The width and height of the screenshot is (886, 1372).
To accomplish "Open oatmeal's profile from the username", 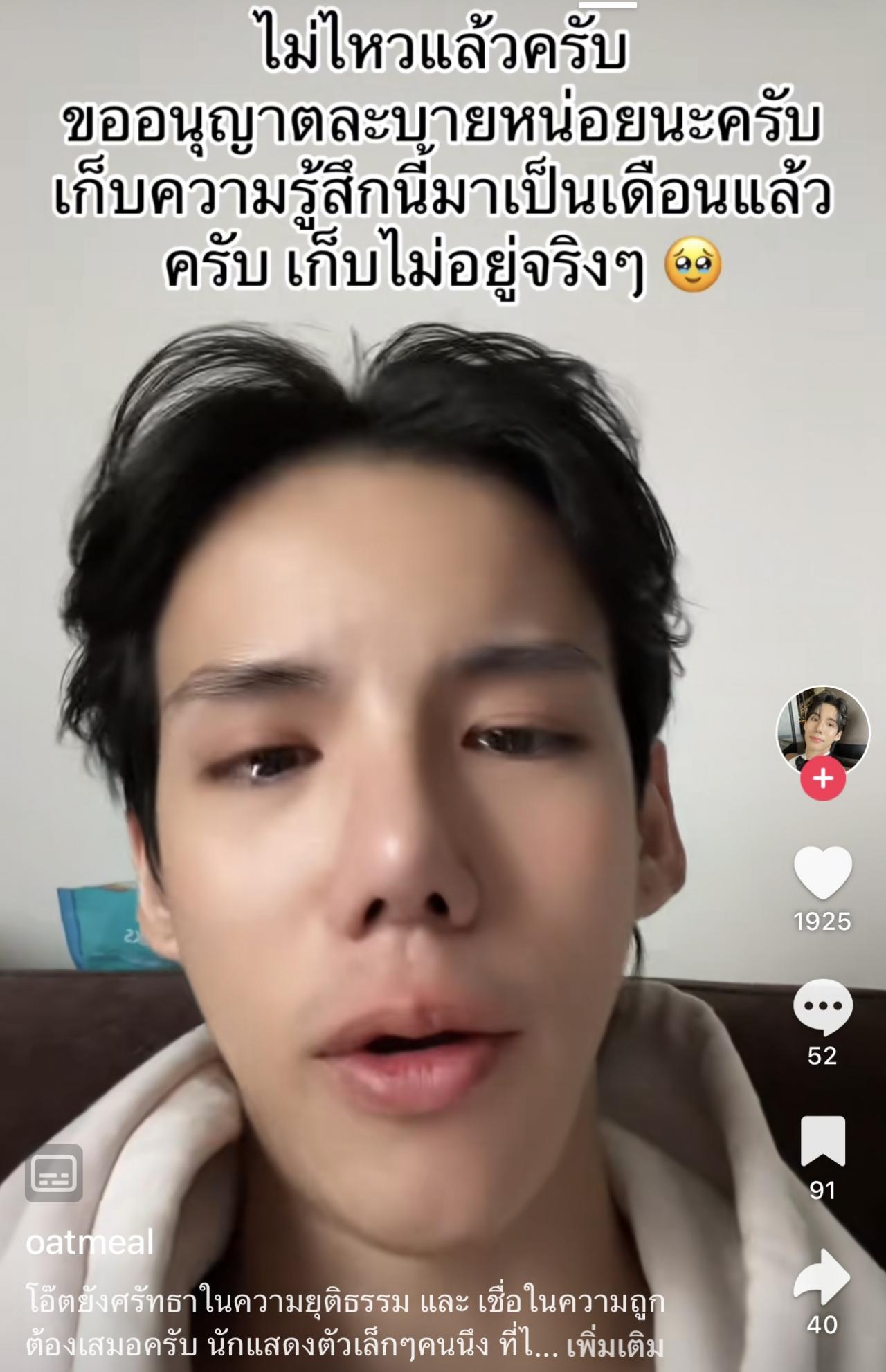I will [x=90, y=1243].
